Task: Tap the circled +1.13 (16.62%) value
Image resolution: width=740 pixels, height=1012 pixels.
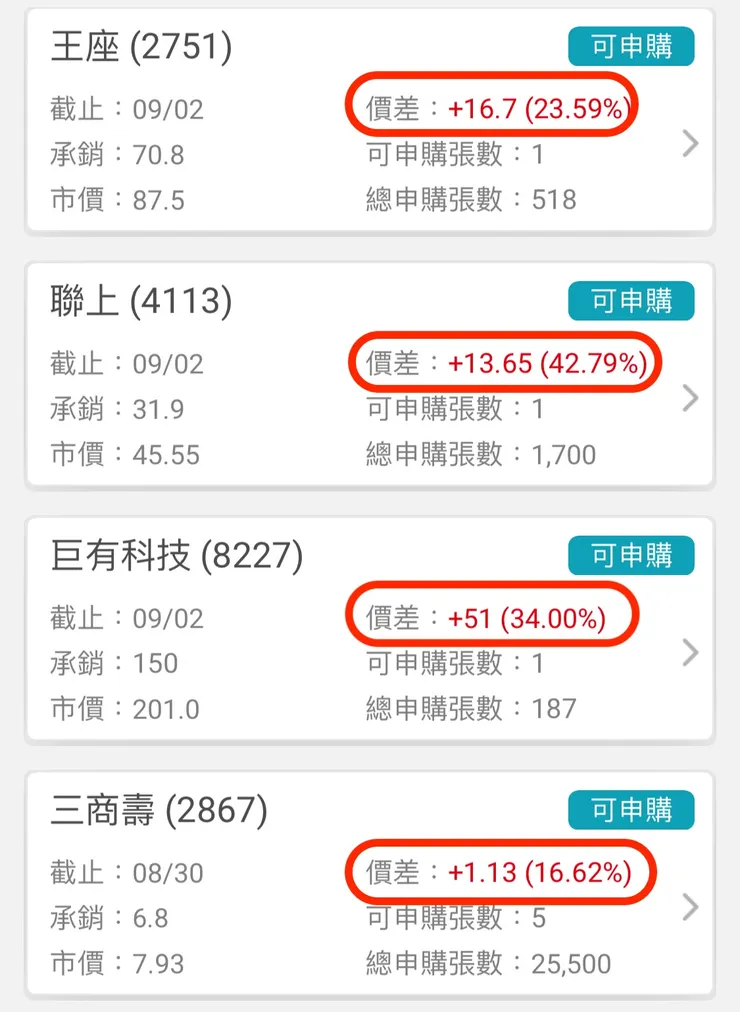Action: coord(500,872)
